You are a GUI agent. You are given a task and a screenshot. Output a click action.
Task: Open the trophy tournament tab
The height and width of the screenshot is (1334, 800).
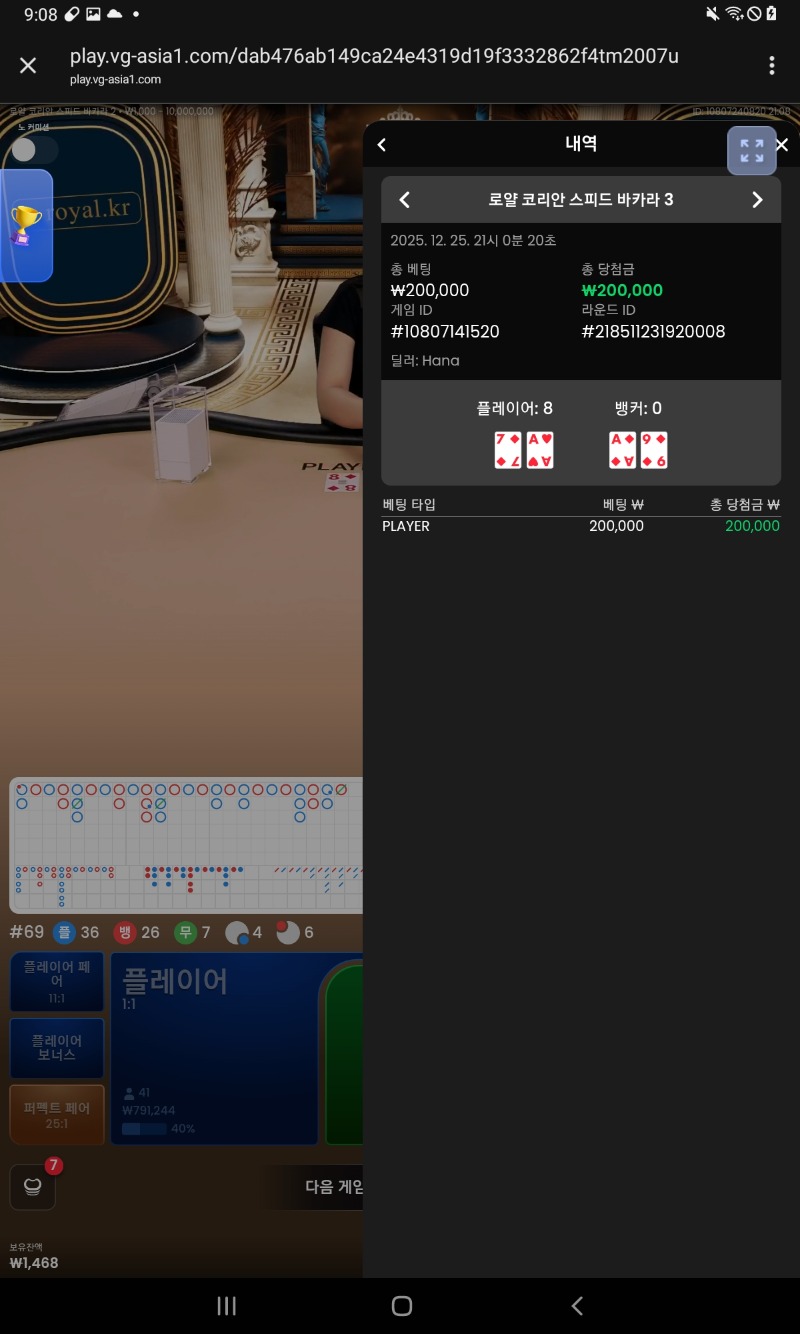(26, 225)
